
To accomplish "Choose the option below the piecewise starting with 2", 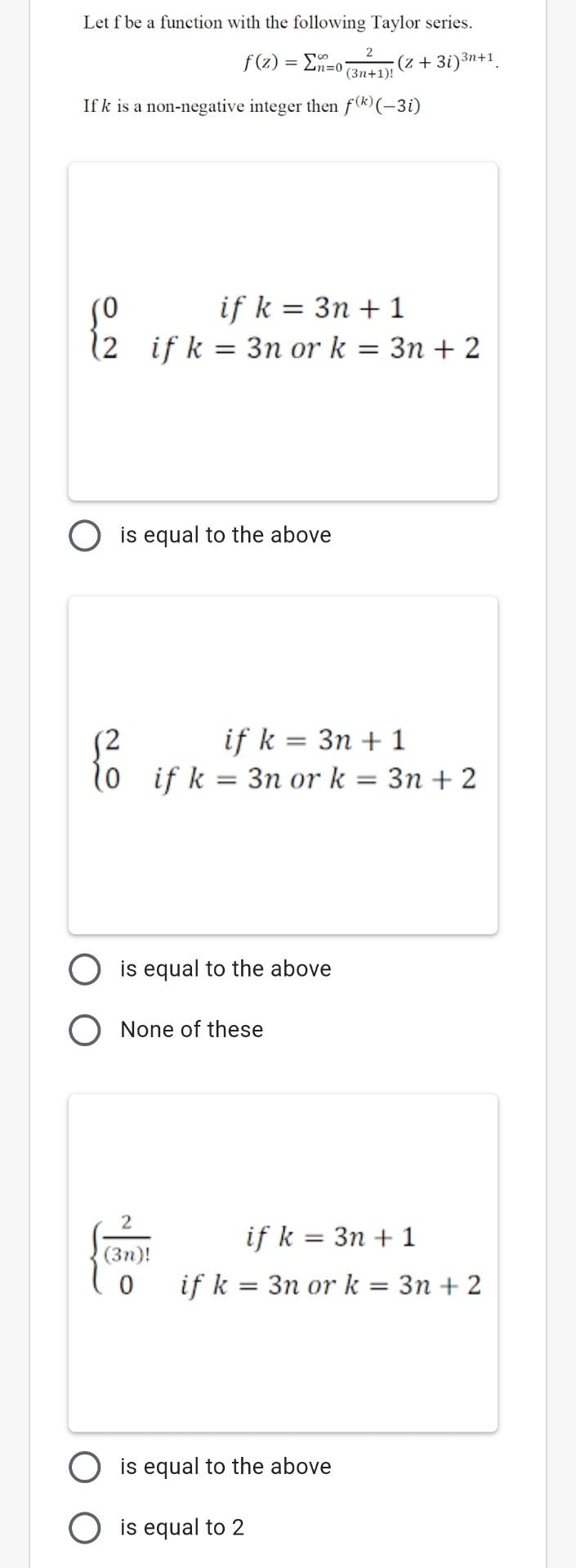I will pos(85,969).
